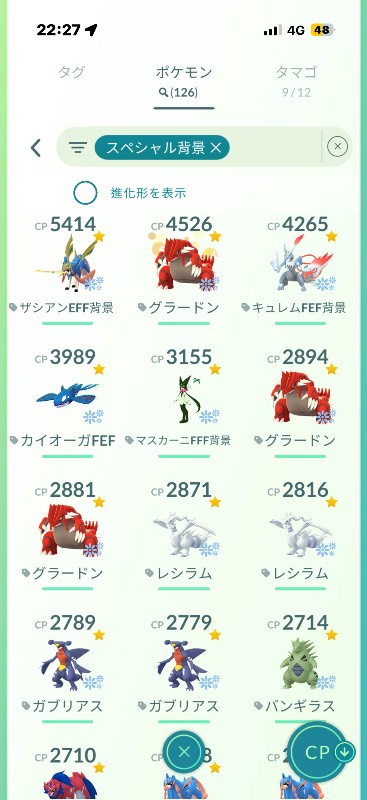Switch to the タマゴ tab
The width and height of the screenshot is (367, 800).
(297, 80)
